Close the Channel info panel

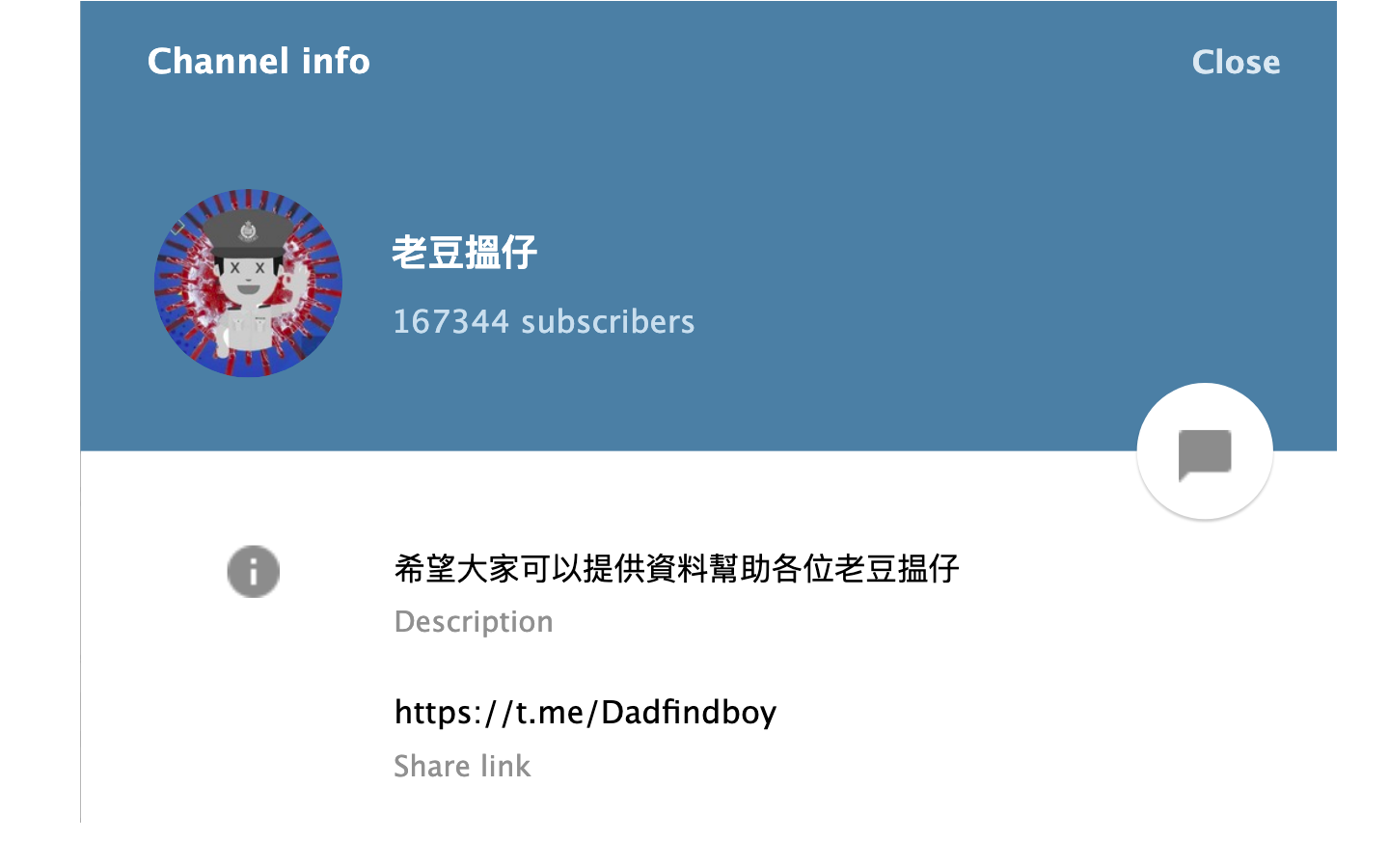coord(1235,63)
